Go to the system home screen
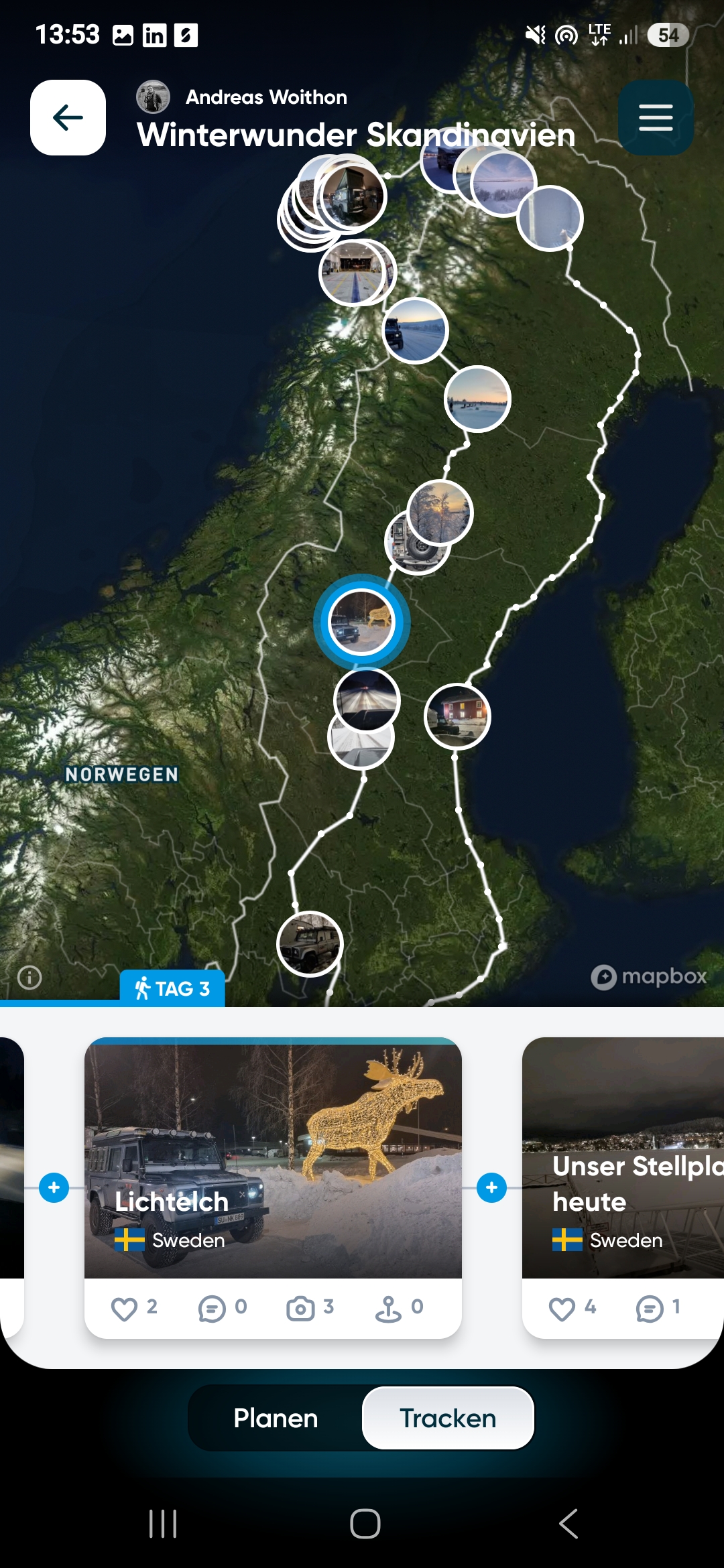This screenshot has width=724, height=1568. (x=365, y=1524)
